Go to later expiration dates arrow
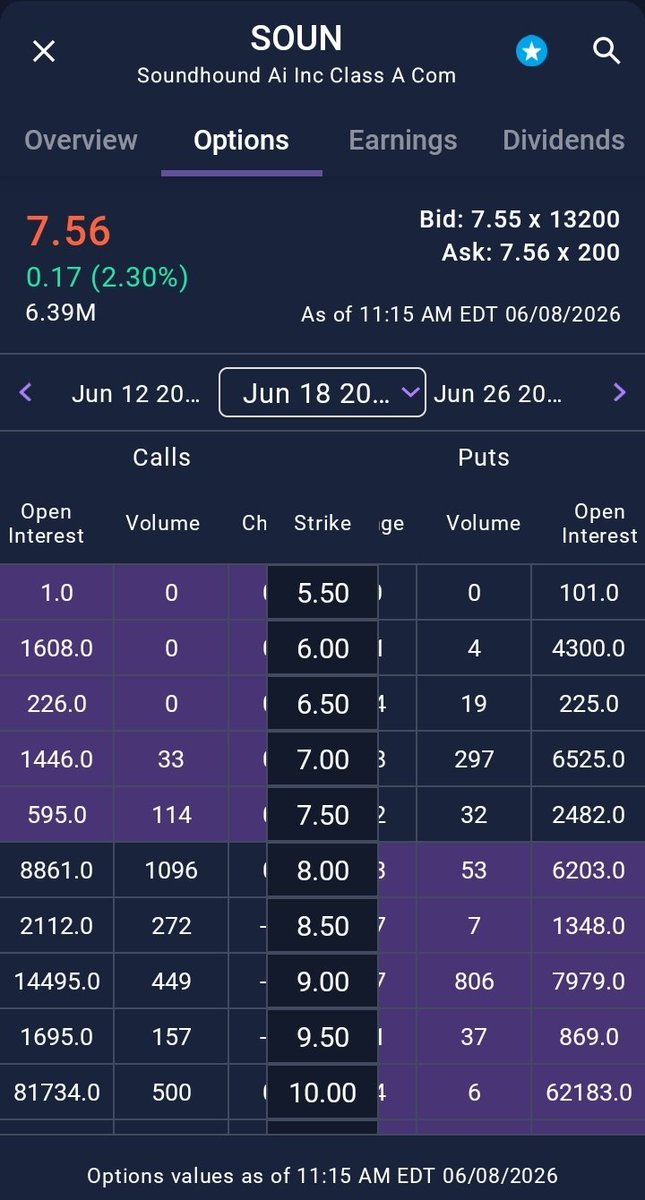 pos(619,393)
